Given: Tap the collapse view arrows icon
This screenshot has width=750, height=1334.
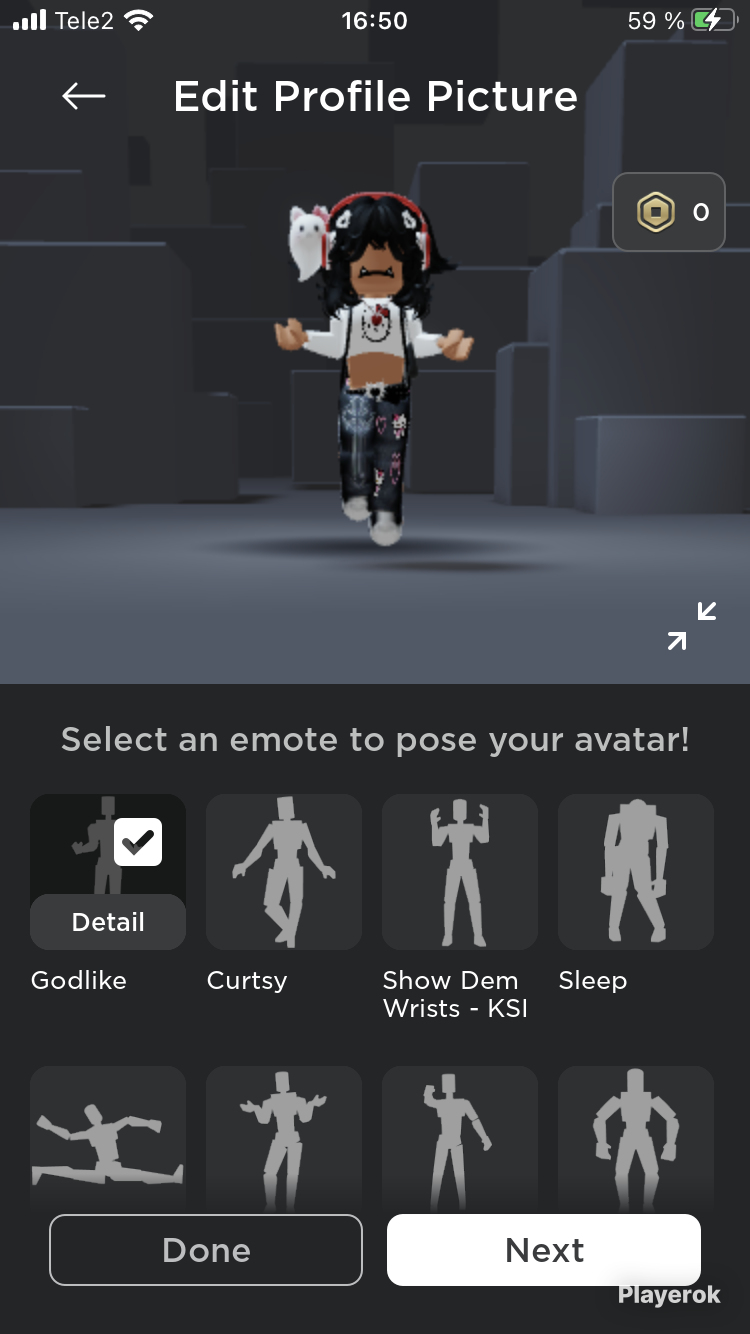Looking at the screenshot, I should pos(692,625).
